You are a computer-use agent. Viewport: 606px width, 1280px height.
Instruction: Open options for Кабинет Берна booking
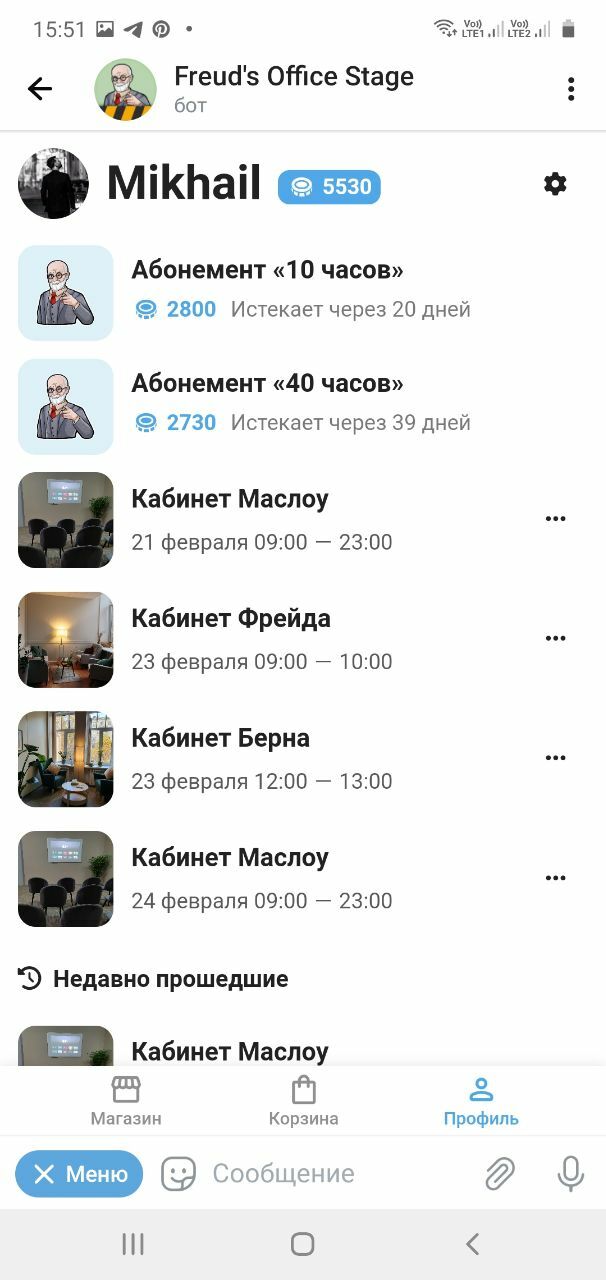(x=555, y=758)
